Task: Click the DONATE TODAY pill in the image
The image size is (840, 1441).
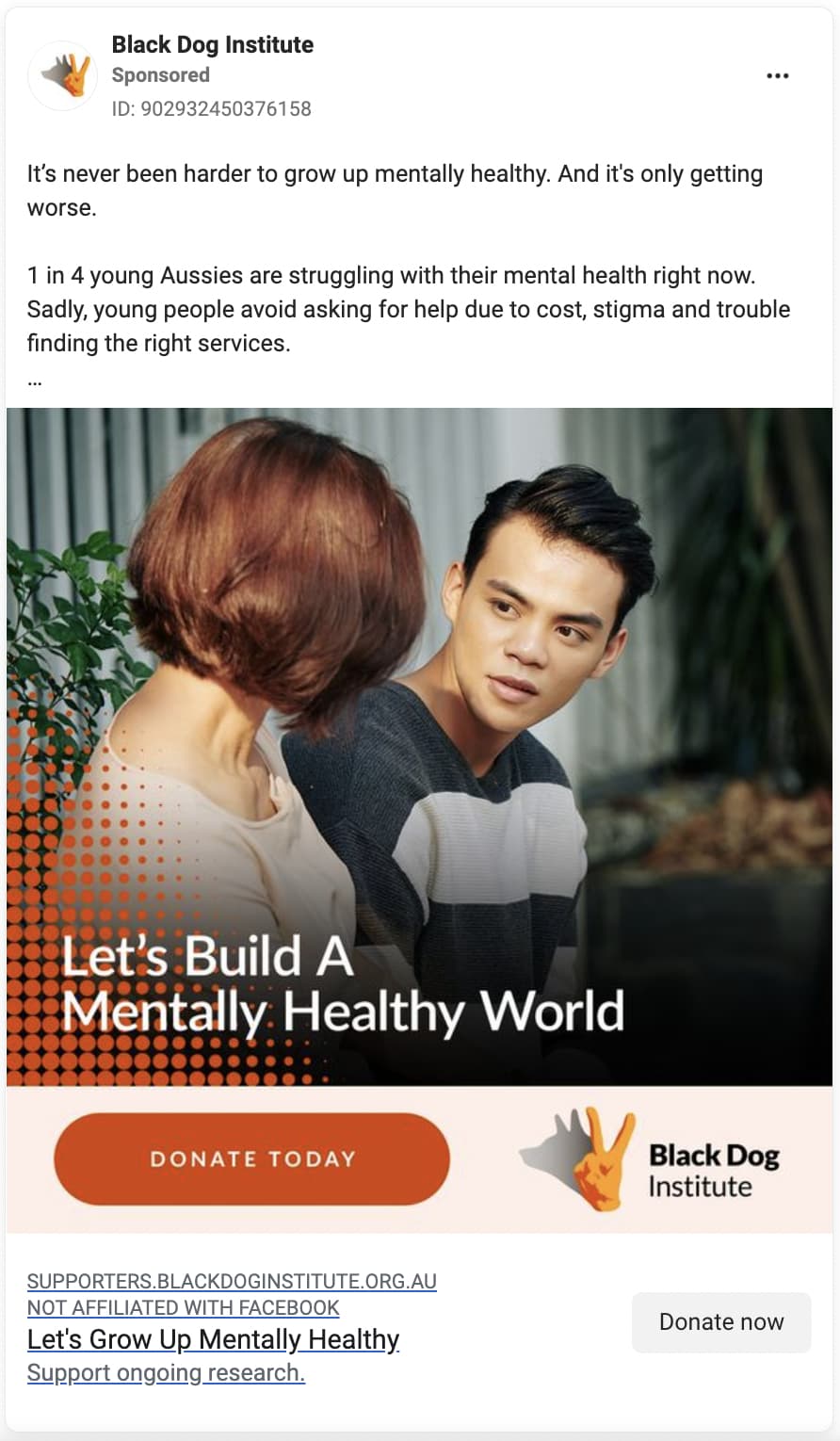Action: click(251, 1159)
